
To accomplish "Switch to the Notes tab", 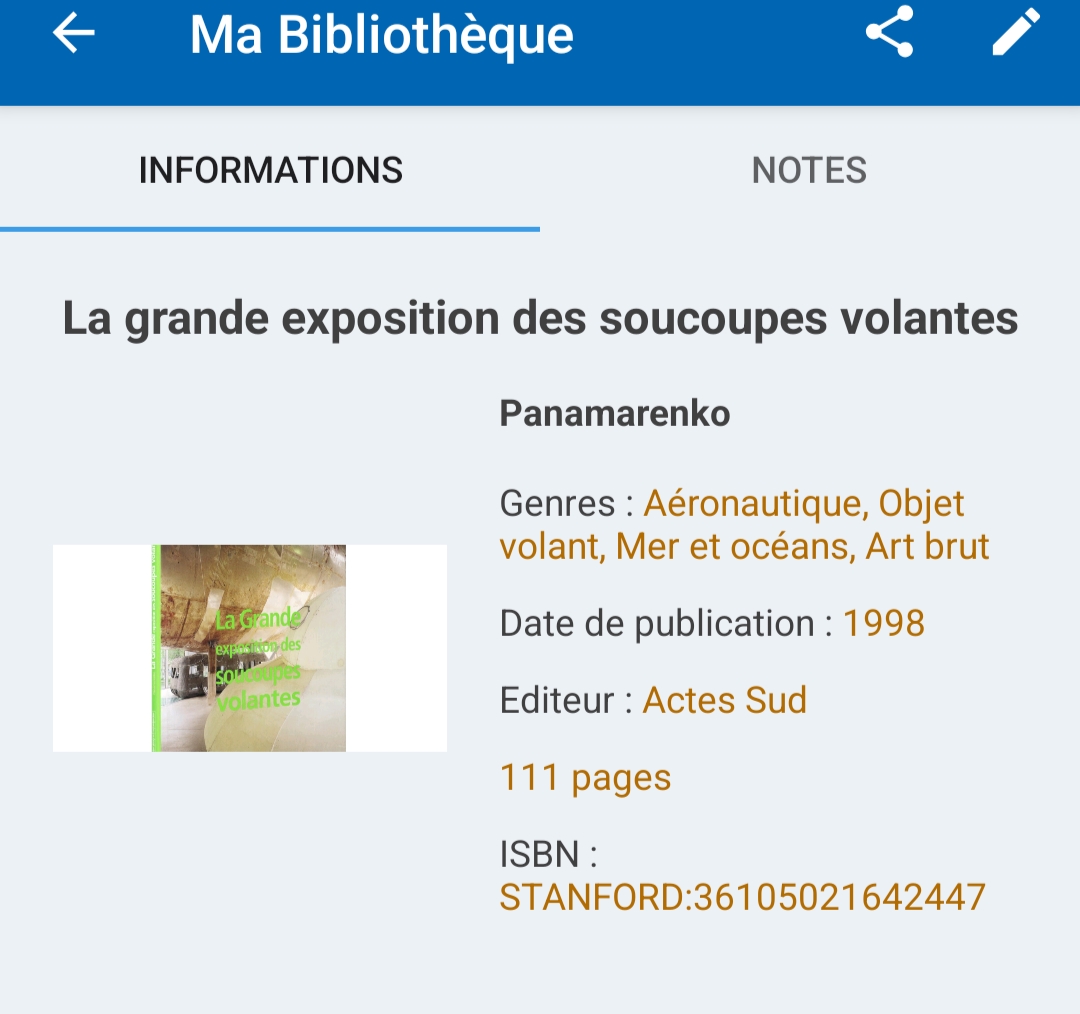I will pyautogui.click(x=809, y=170).
